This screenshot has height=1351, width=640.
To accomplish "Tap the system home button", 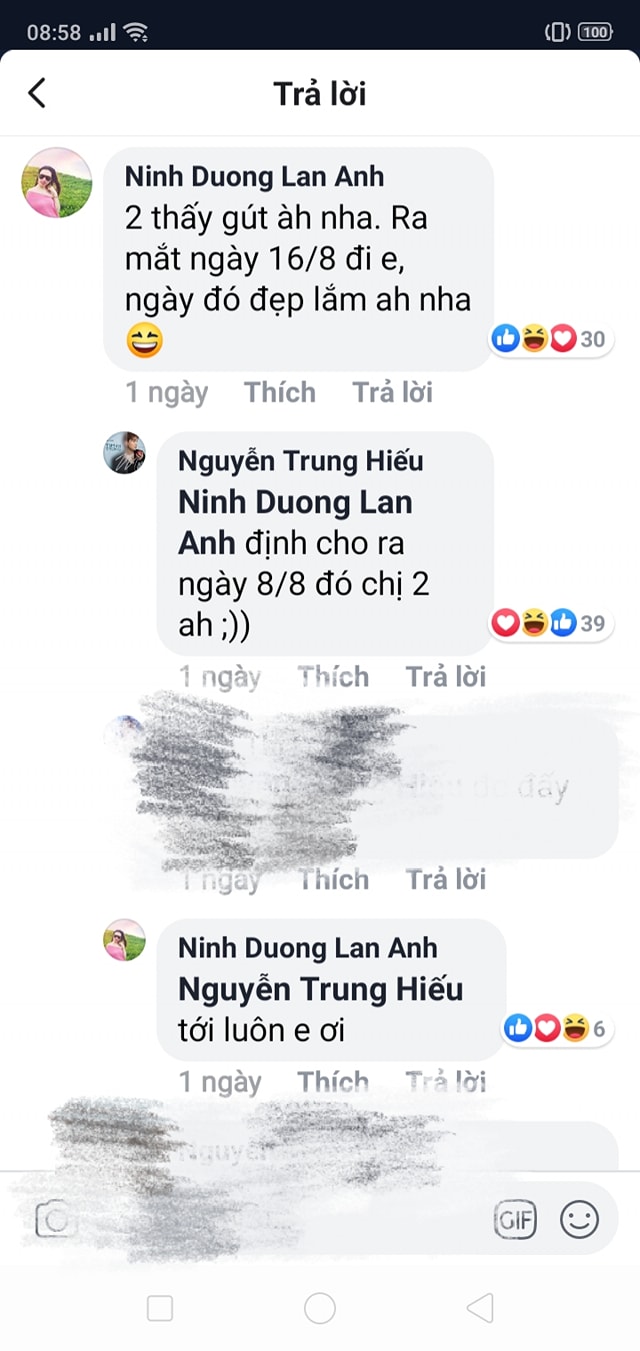I will coord(320,1308).
